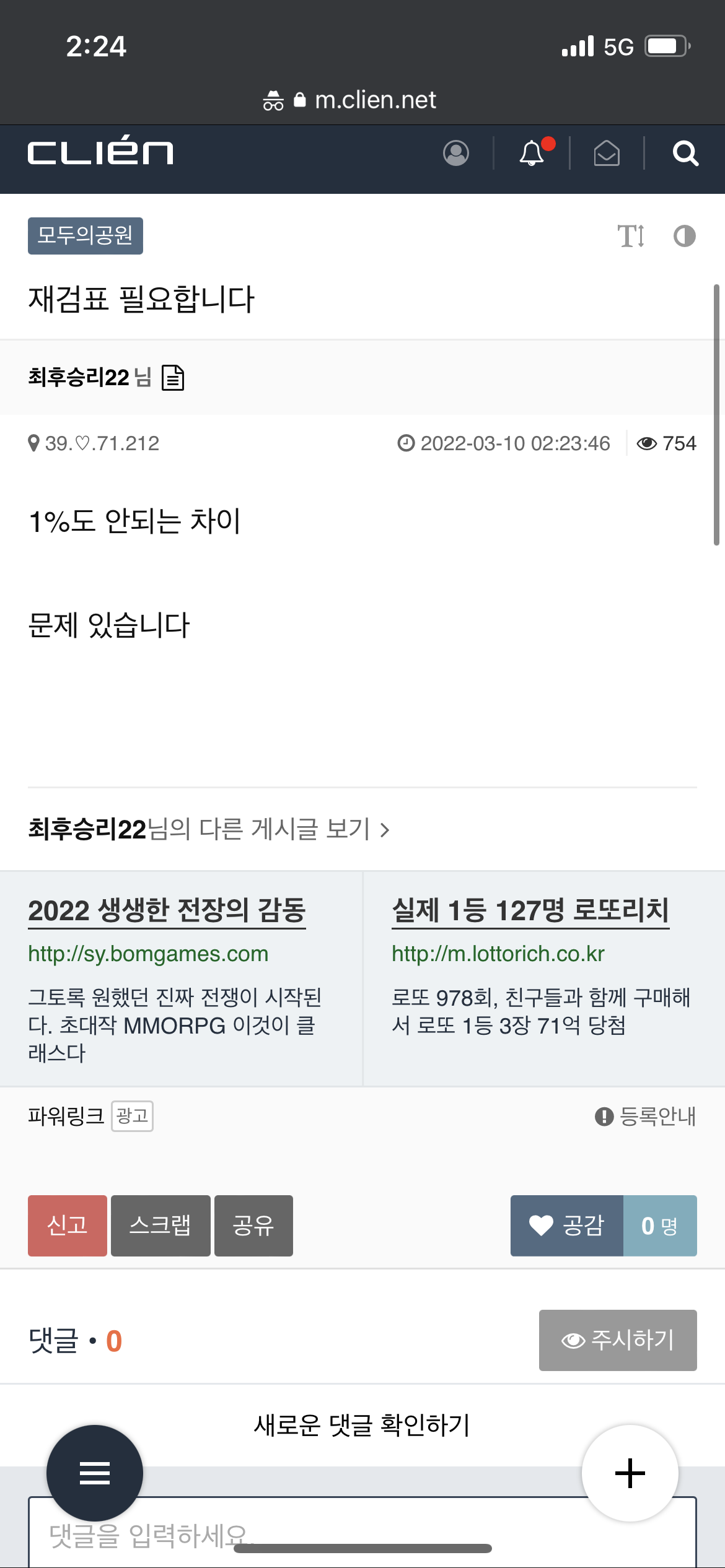Screen dimensions: 725x1568
Task: Open the 모두의공원 board tag
Action: pos(86,235)
